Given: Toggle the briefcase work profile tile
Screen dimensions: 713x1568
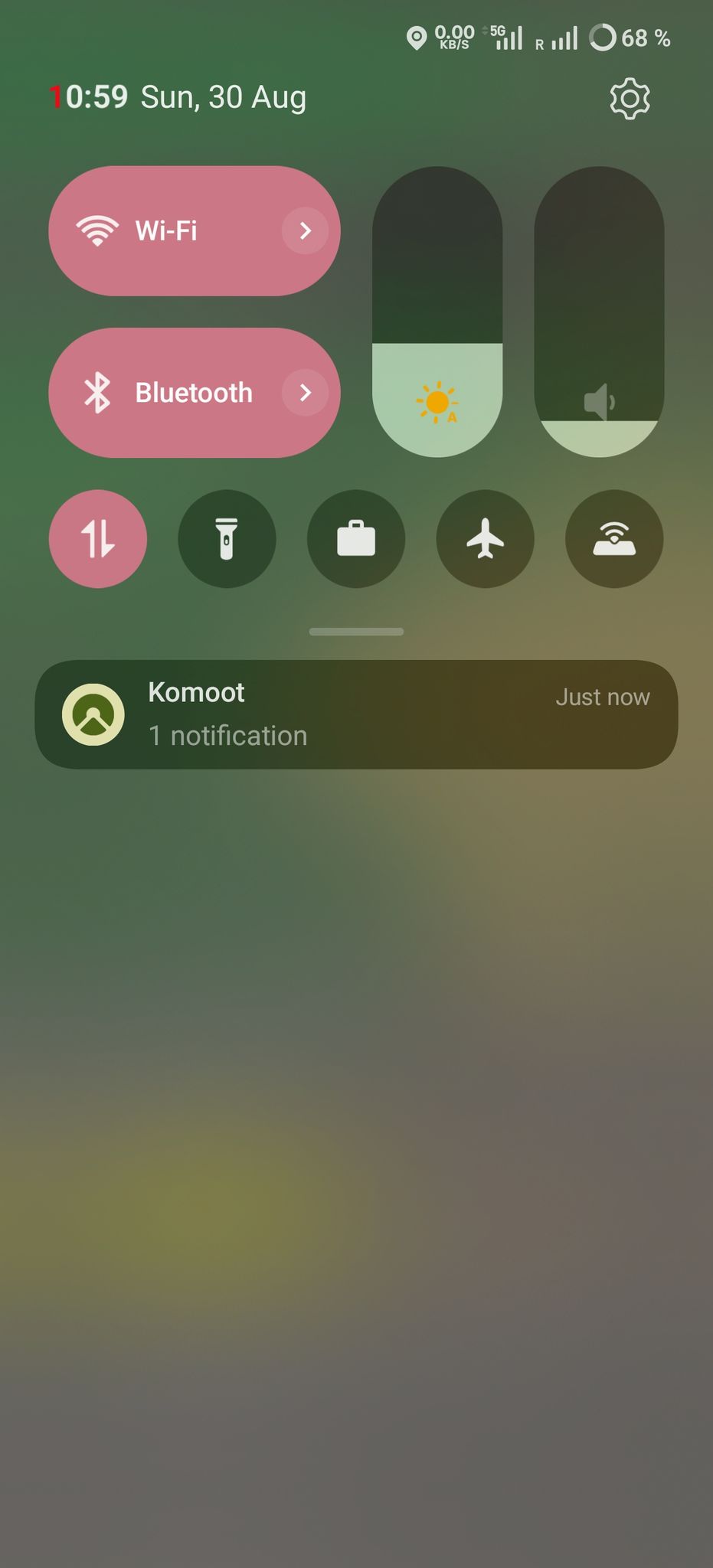Looking at the screenshot, I should click(x=356, y=539).
